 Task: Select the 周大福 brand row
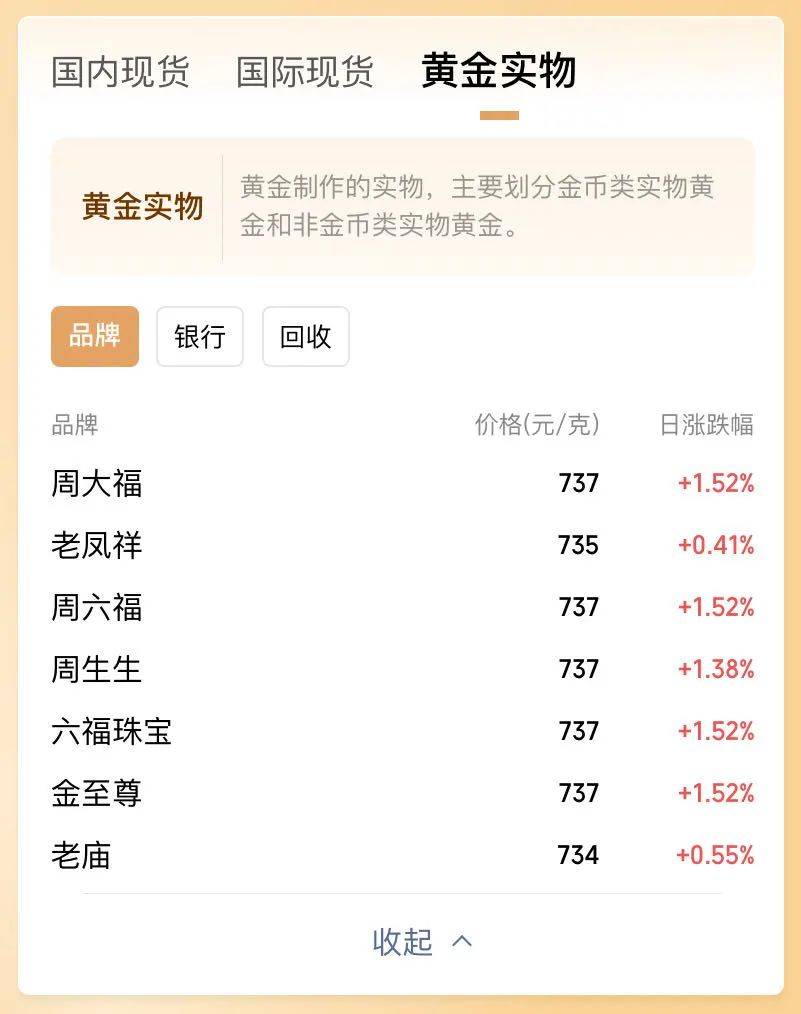[x=97, y=484]
